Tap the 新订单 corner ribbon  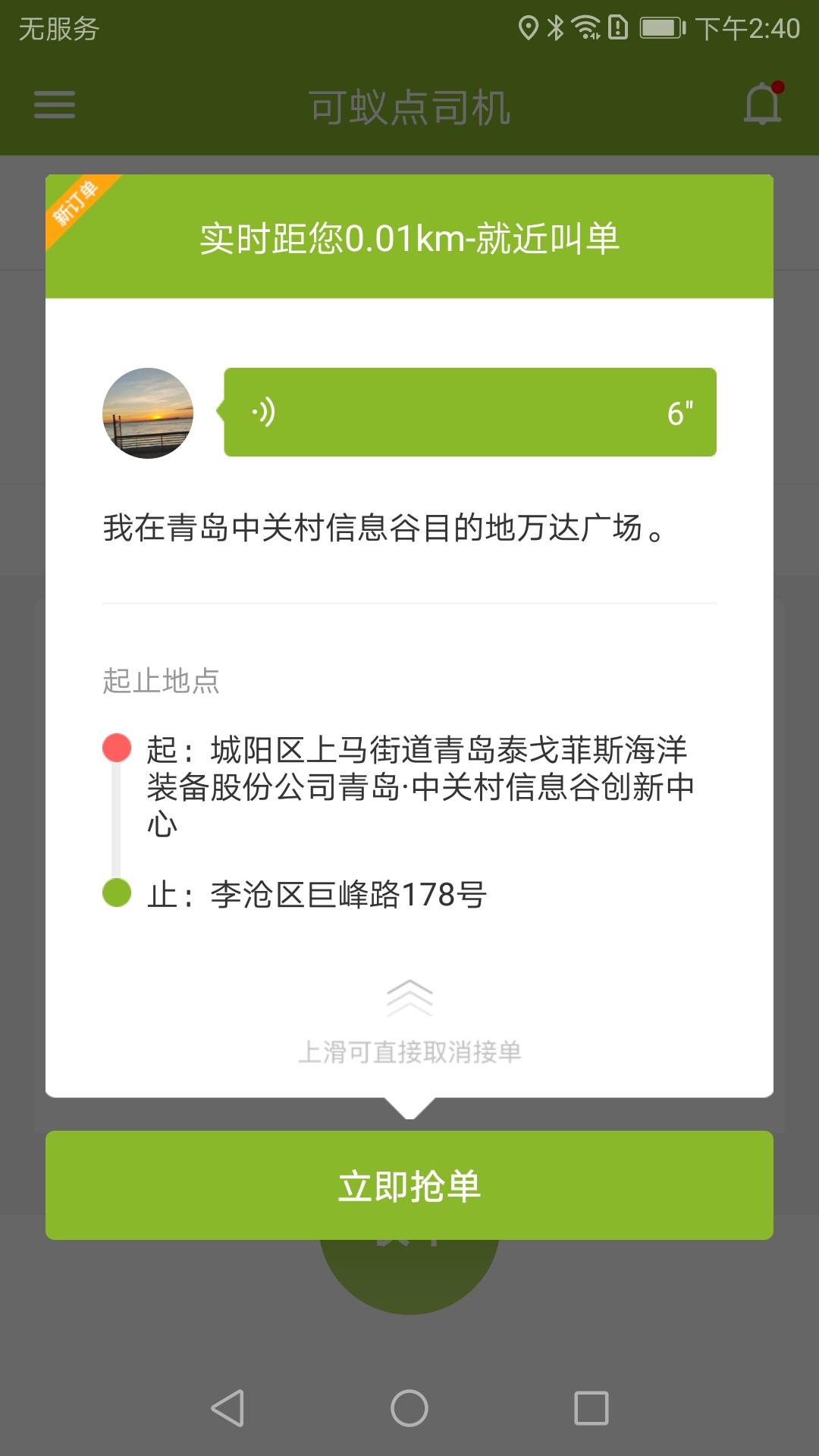tap(72, 203)
